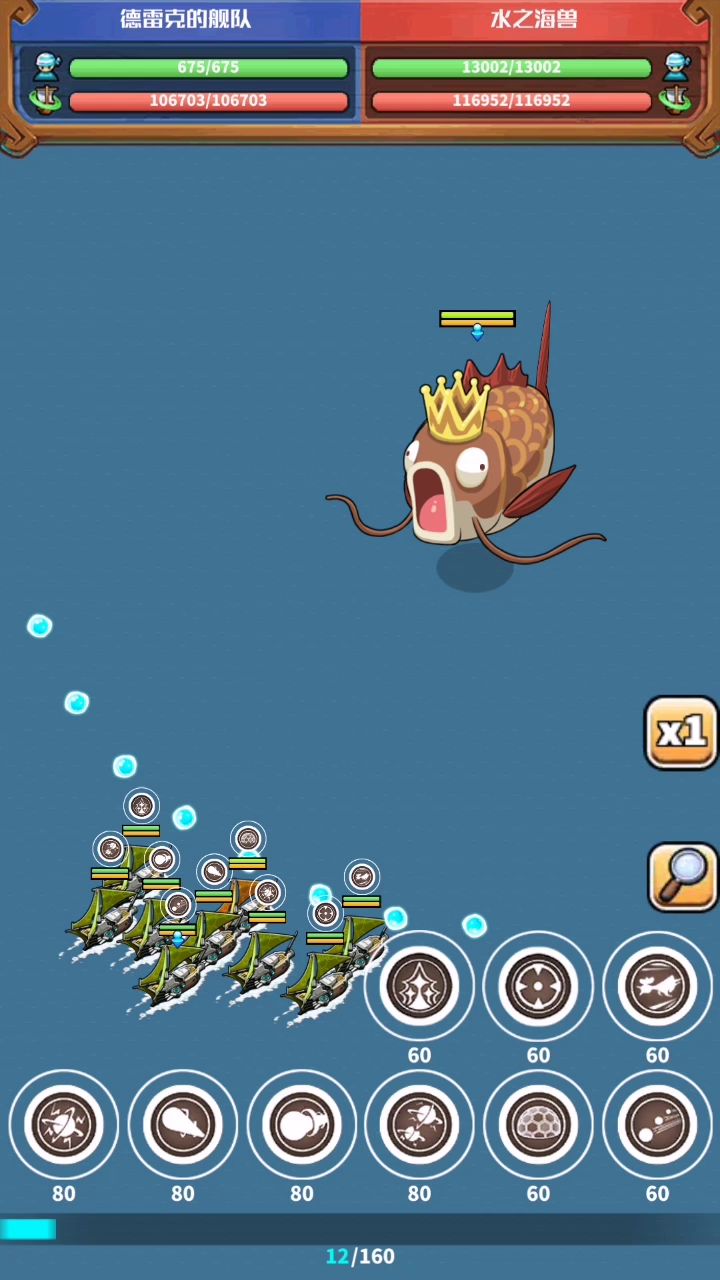Tap the magnifying glass button

point(683,877)
